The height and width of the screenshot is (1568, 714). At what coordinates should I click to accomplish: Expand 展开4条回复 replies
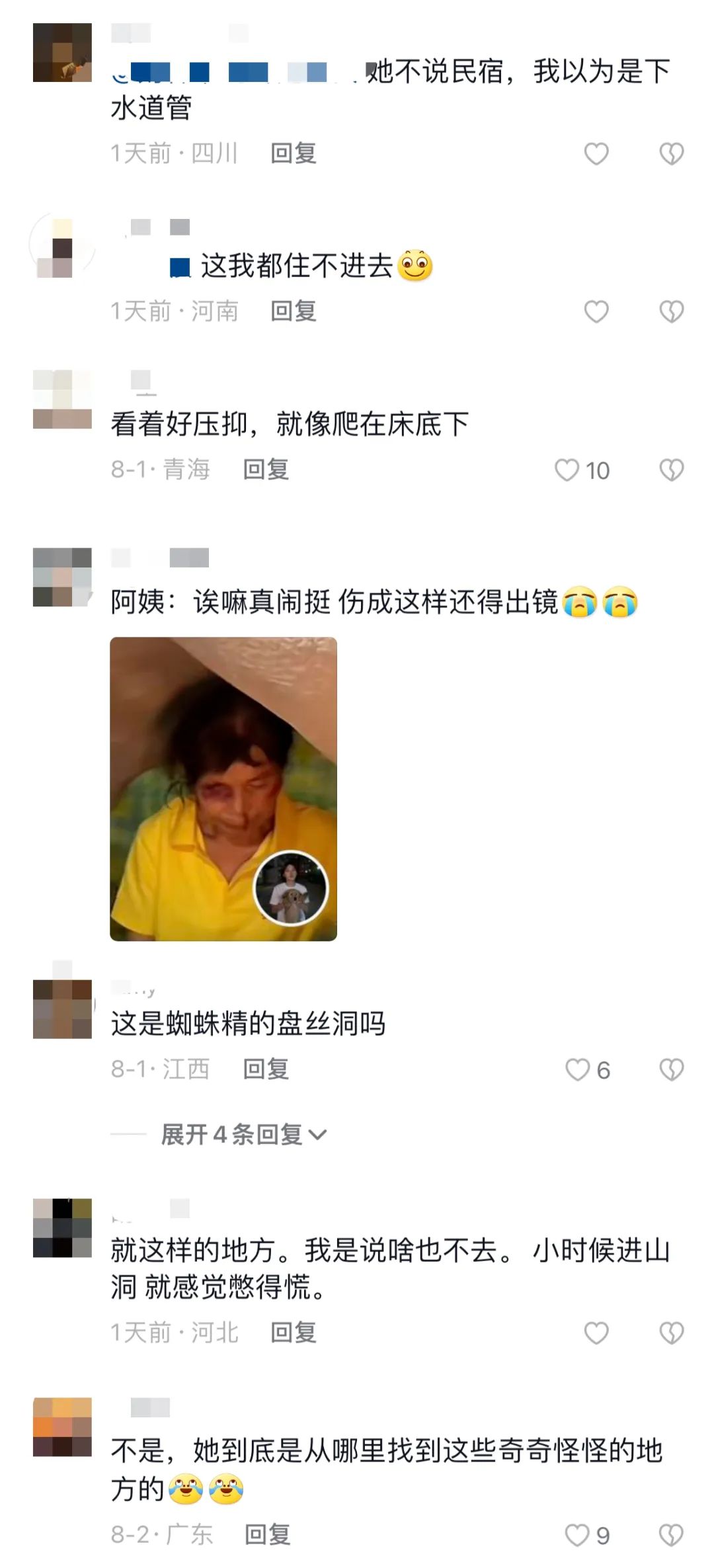[243, 1134]
